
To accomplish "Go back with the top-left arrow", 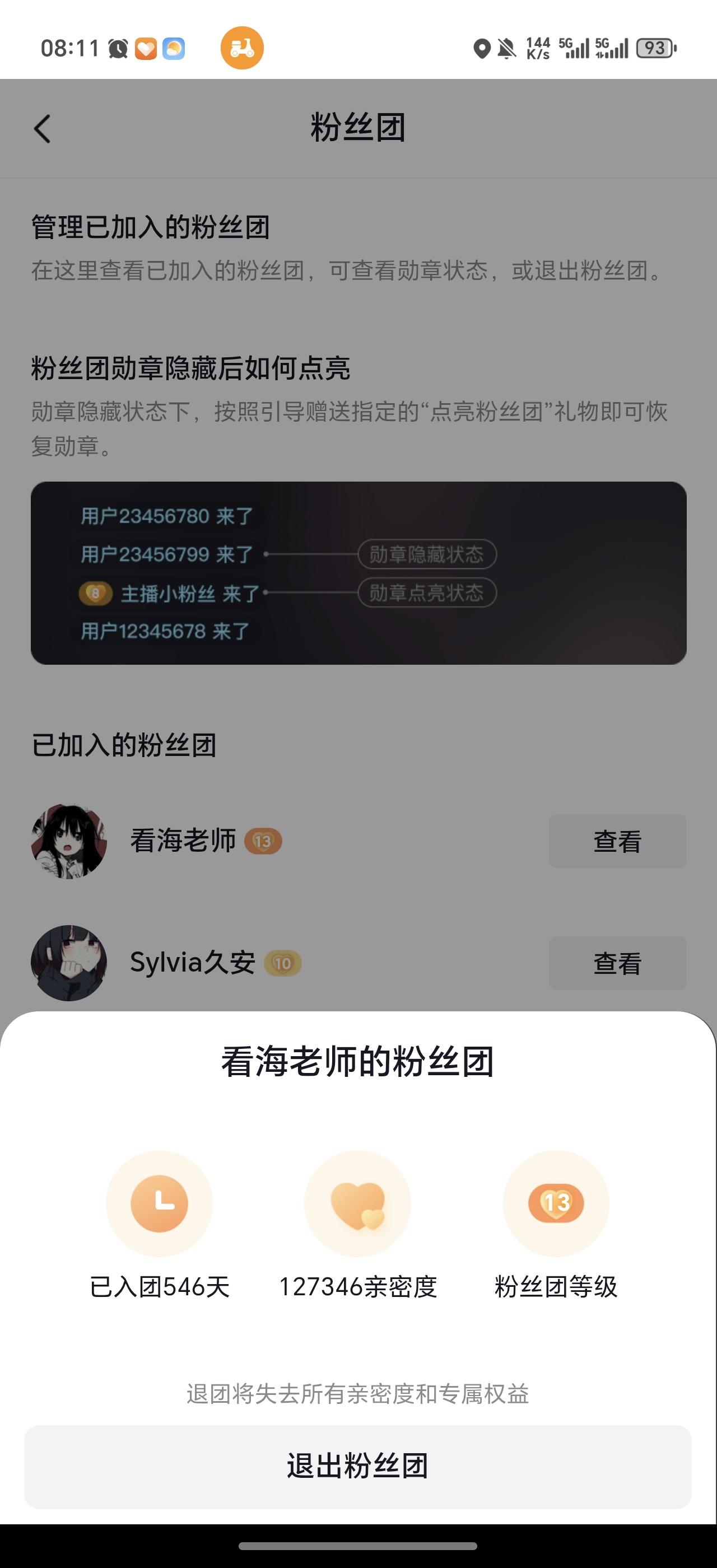I will pos(43,129).
